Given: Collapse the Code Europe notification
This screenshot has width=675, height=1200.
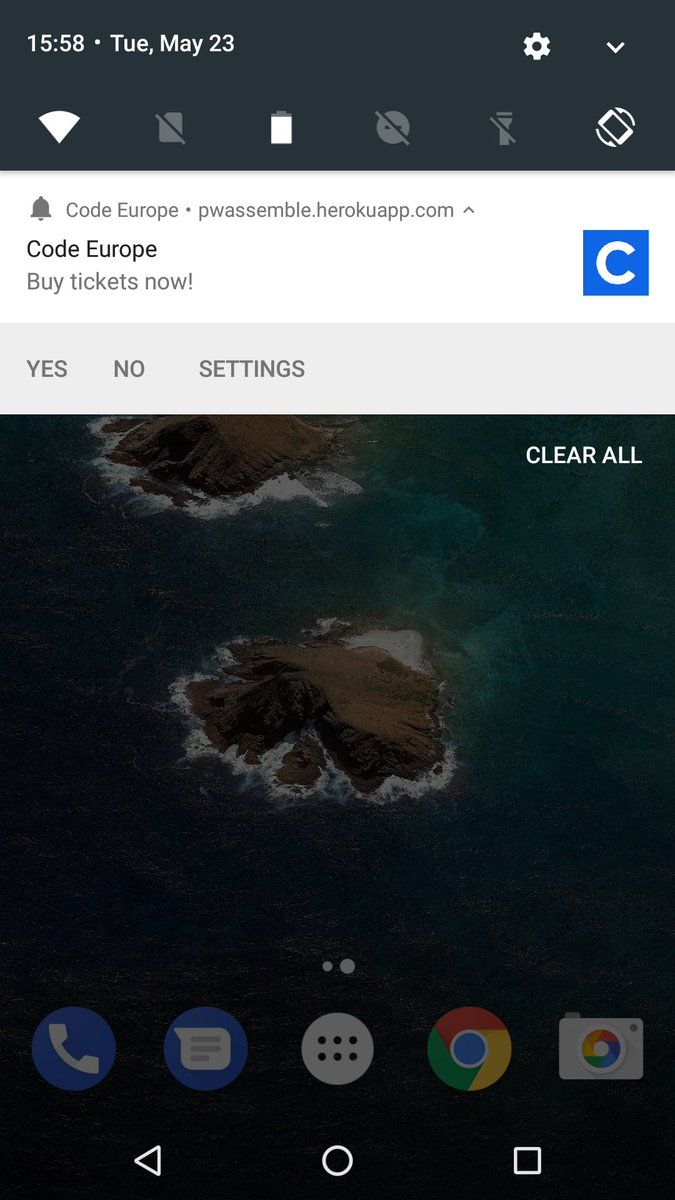Looking at the screenshot, I should pos(469,210).
